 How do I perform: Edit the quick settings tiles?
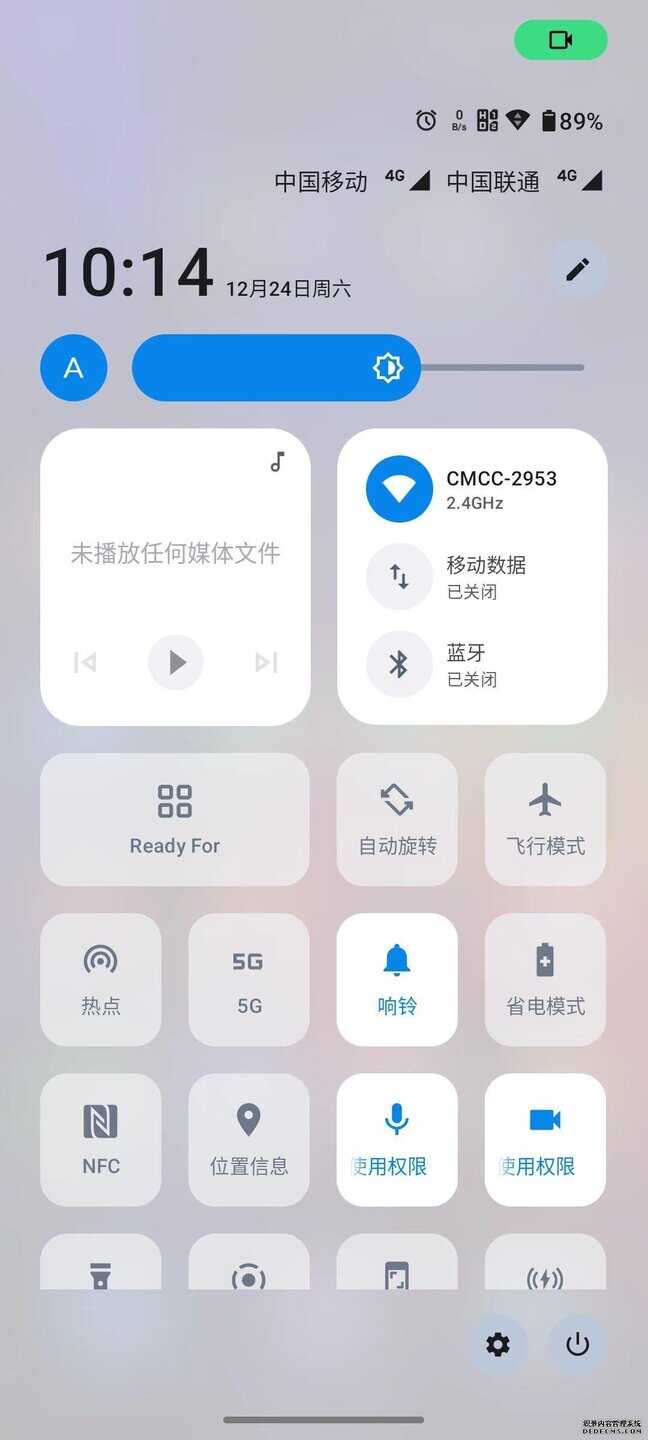(x=577, y=269)
